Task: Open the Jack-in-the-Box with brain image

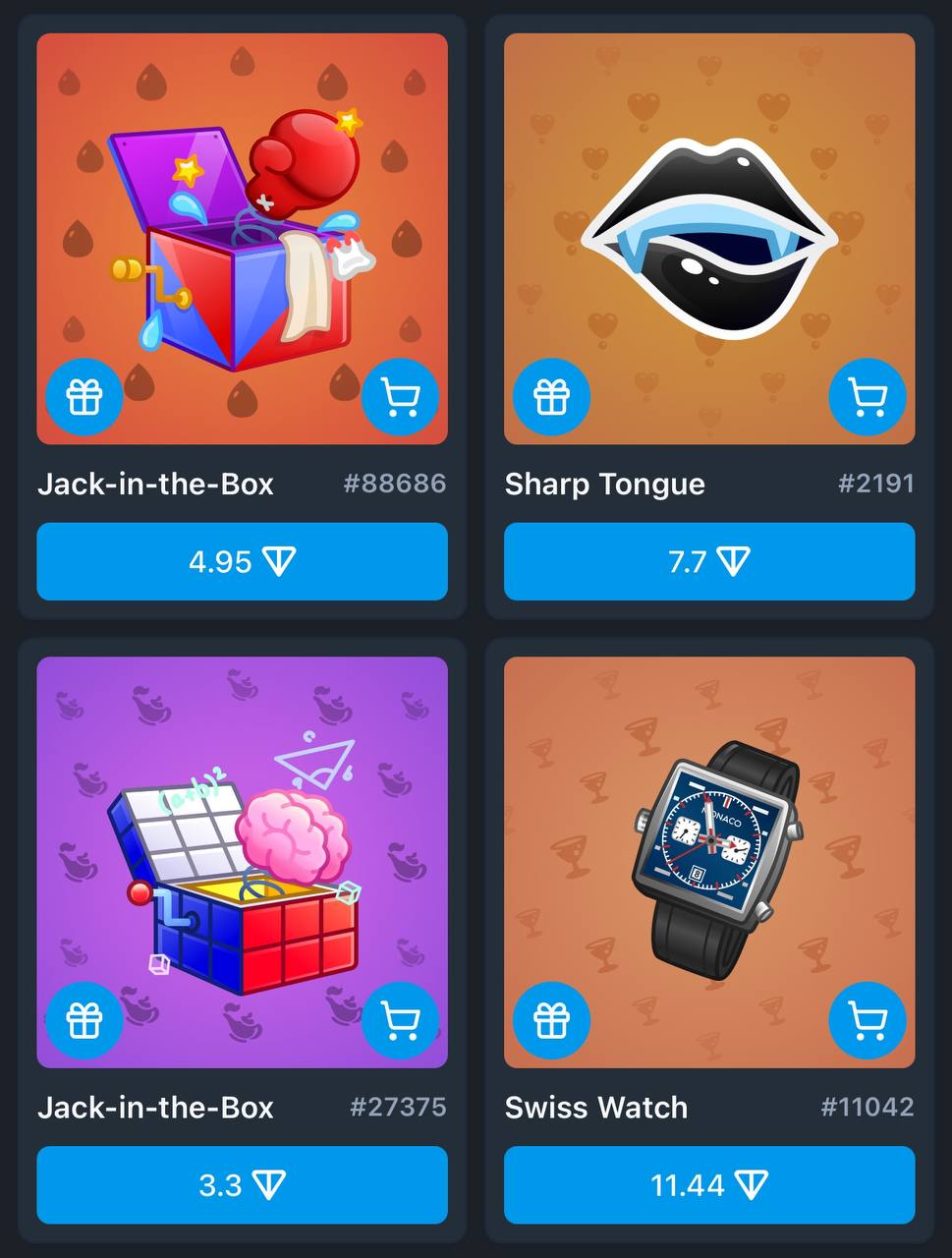Action: pyautogui.click(x=242, y=855)
